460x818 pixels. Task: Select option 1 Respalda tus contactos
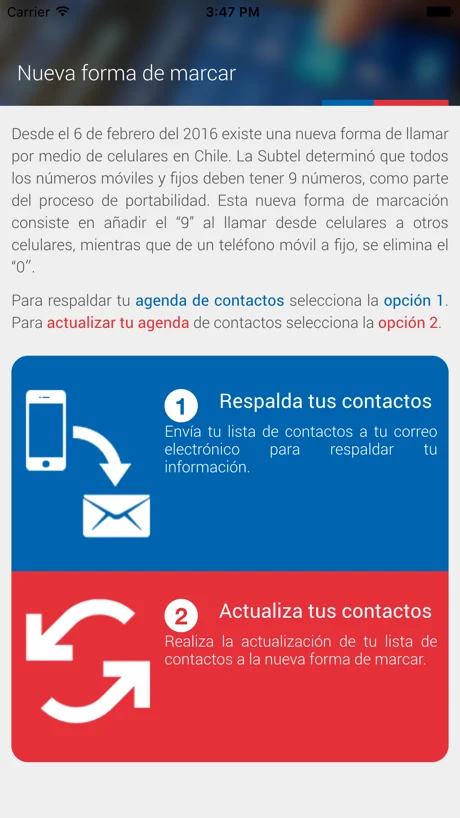coord(230,463)
